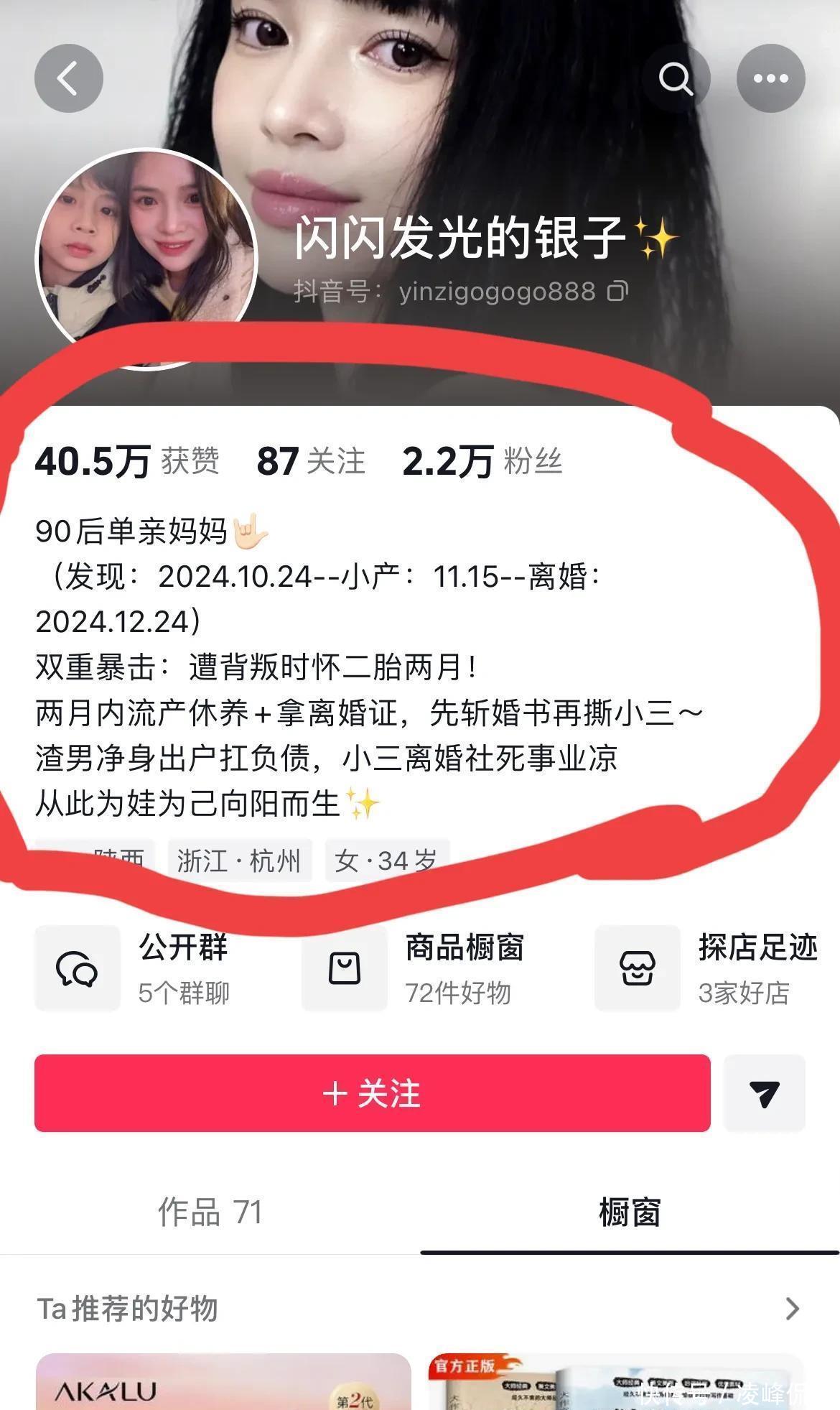Viewport: 840px width, 1410px height.
Task: Open 公开群 with 5 group chats
Action: pyautogui.click(x=134, y=968)
